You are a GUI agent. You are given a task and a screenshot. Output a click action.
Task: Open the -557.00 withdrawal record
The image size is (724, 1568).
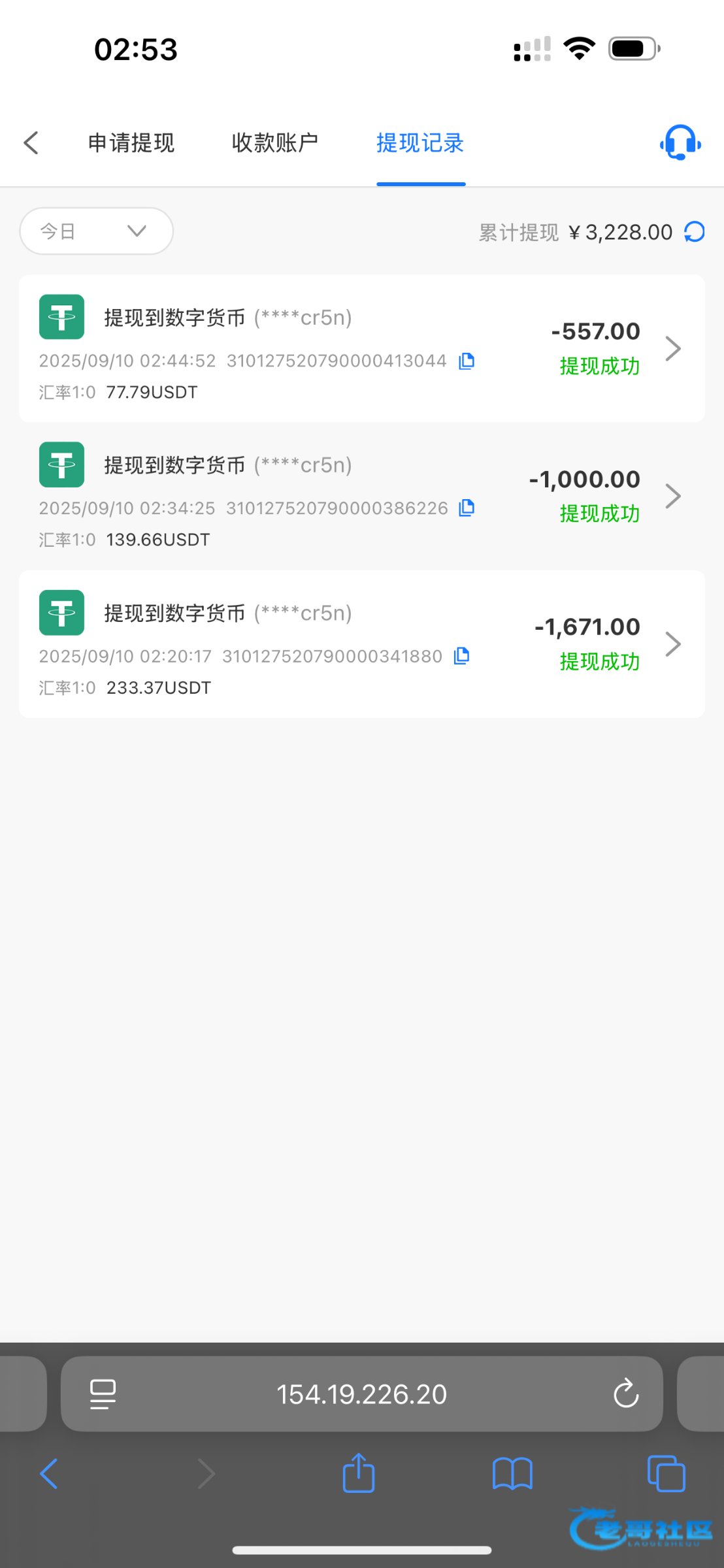coord(673,348)
